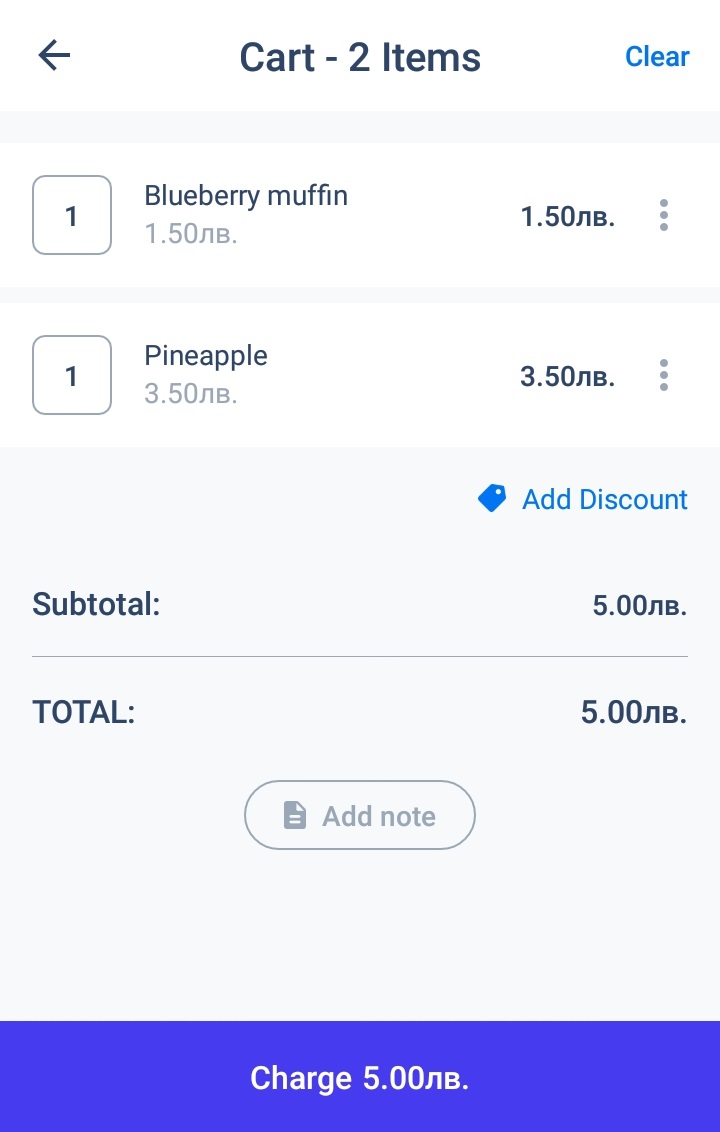Click the note document icon inside Add note
Viewport: 720px width, 1132px height.
(x=294, y=814)
